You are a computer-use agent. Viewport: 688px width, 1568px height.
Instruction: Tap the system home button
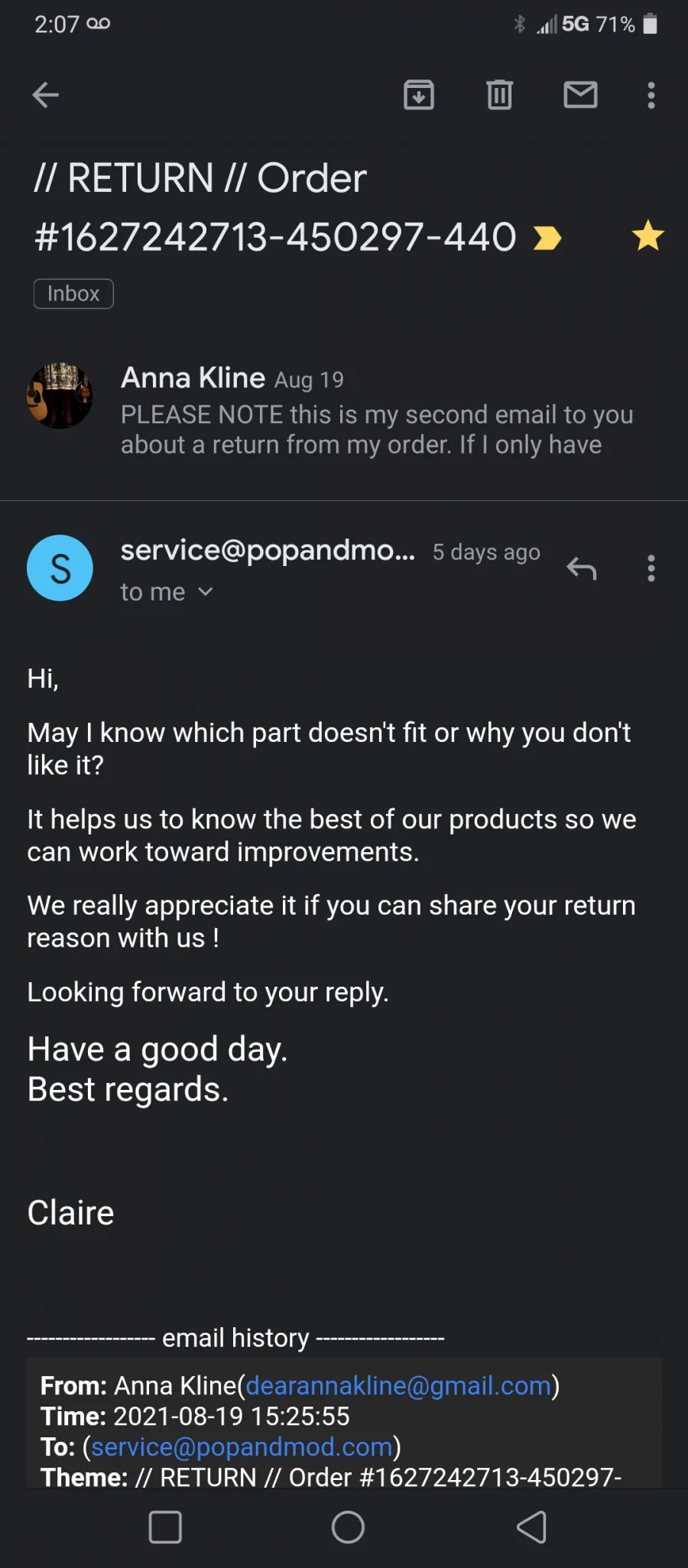(x=348, y=1527)
